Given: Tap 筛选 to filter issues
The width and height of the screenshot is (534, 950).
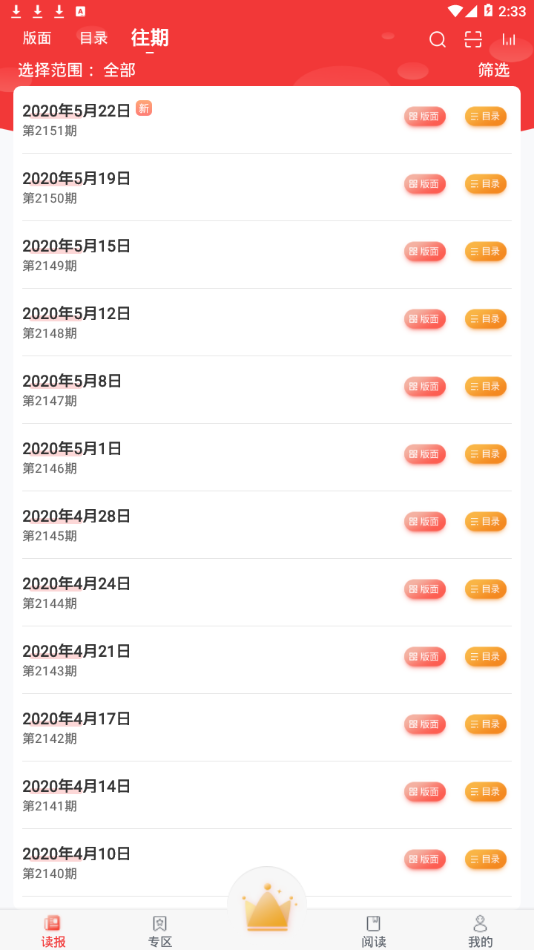Looking at the screenshot, I should [493, 70].
